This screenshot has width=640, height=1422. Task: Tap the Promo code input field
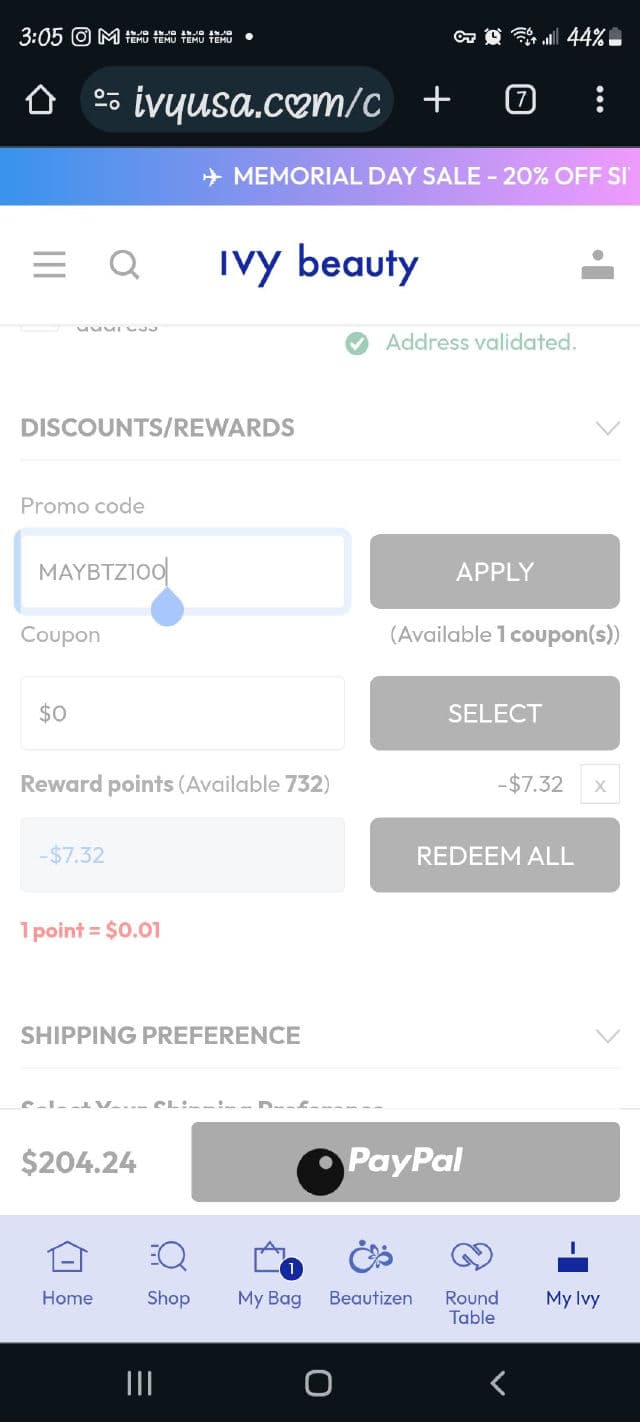(x=182, y=572)
